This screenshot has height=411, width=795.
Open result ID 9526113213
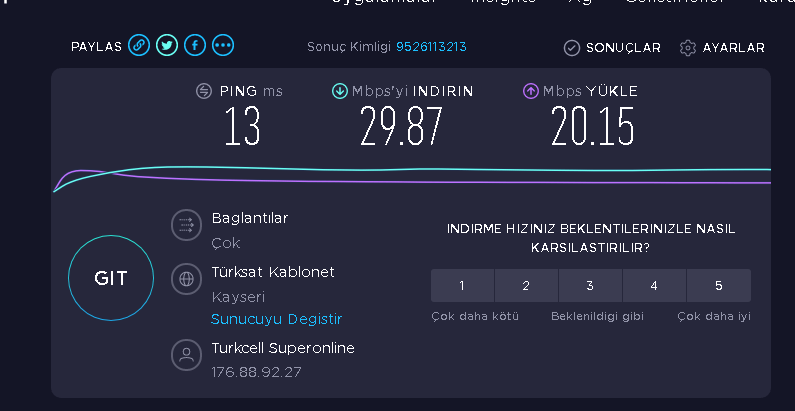pyautogui.click(x=431, y=47)
